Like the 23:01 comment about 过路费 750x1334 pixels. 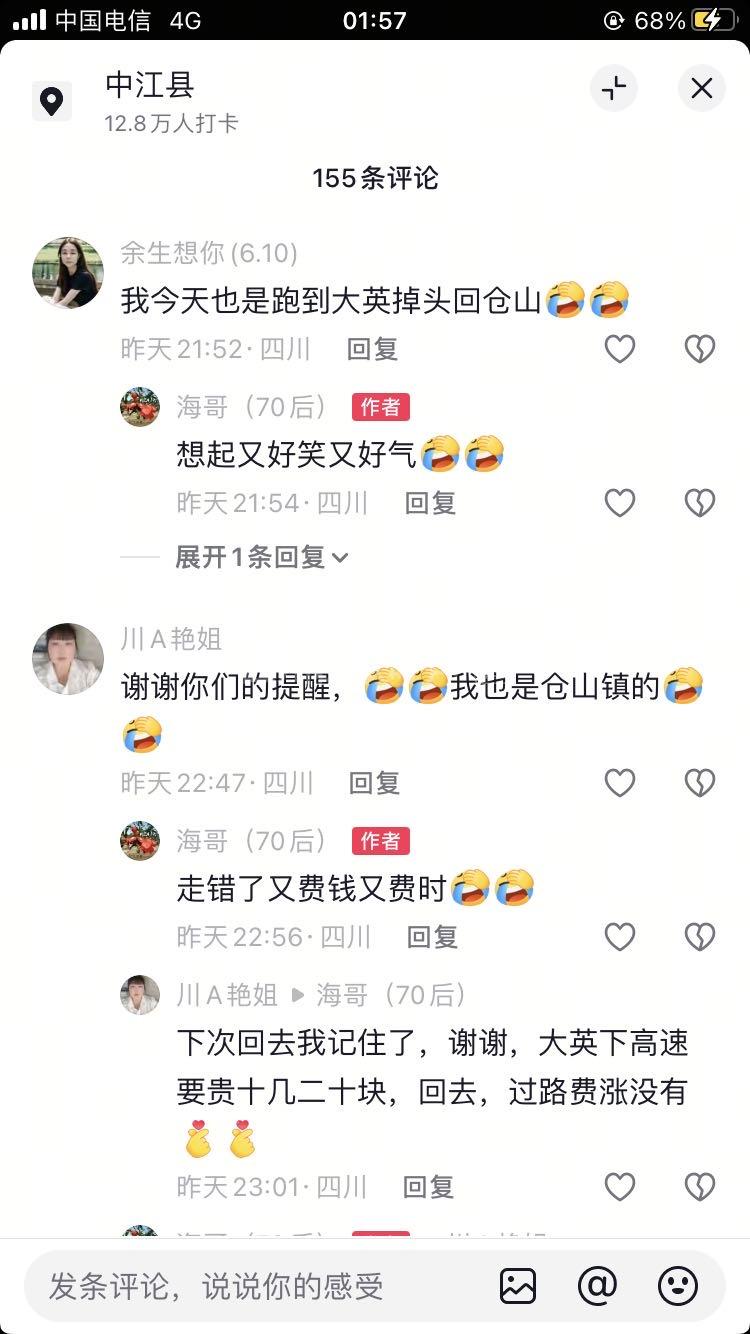pos(620,1187)
